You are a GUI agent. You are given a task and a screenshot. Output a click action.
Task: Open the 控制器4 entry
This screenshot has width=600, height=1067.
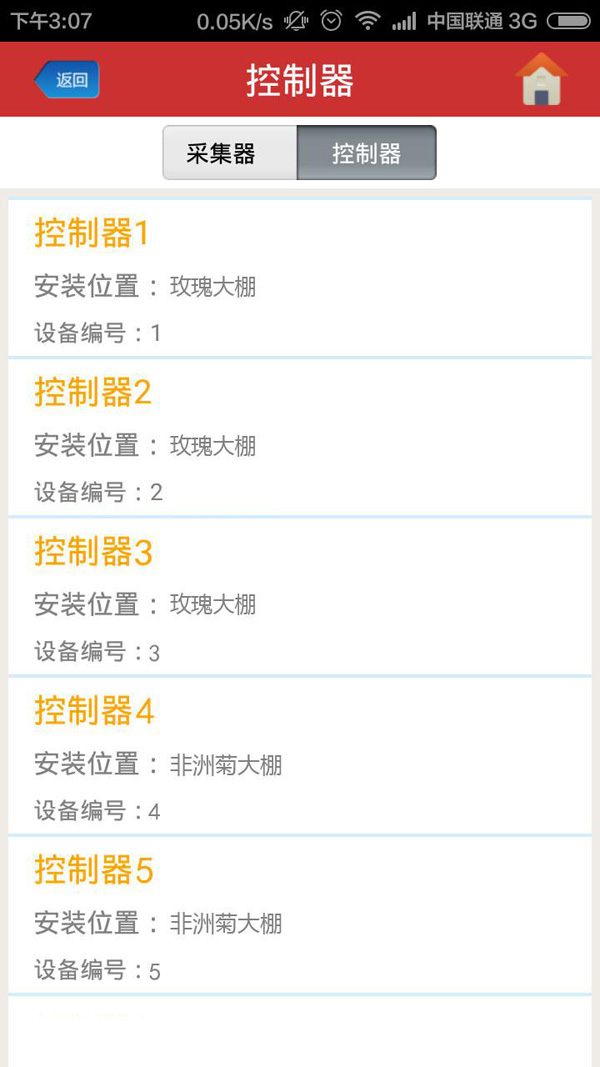pyautogui.click(x=299, y=756)
